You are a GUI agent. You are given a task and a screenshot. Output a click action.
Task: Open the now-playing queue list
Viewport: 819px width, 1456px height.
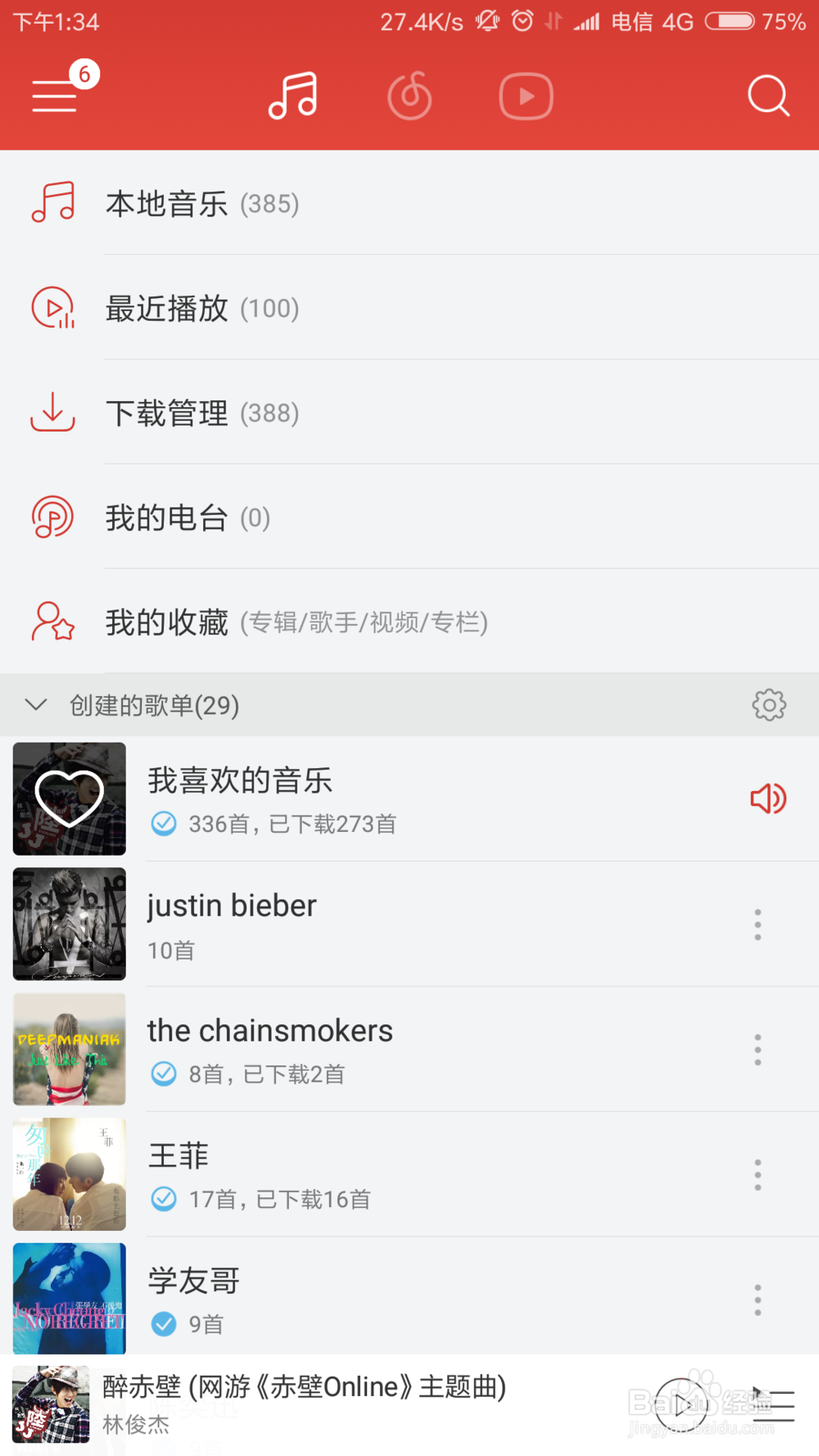click(x=773, y=1405)
